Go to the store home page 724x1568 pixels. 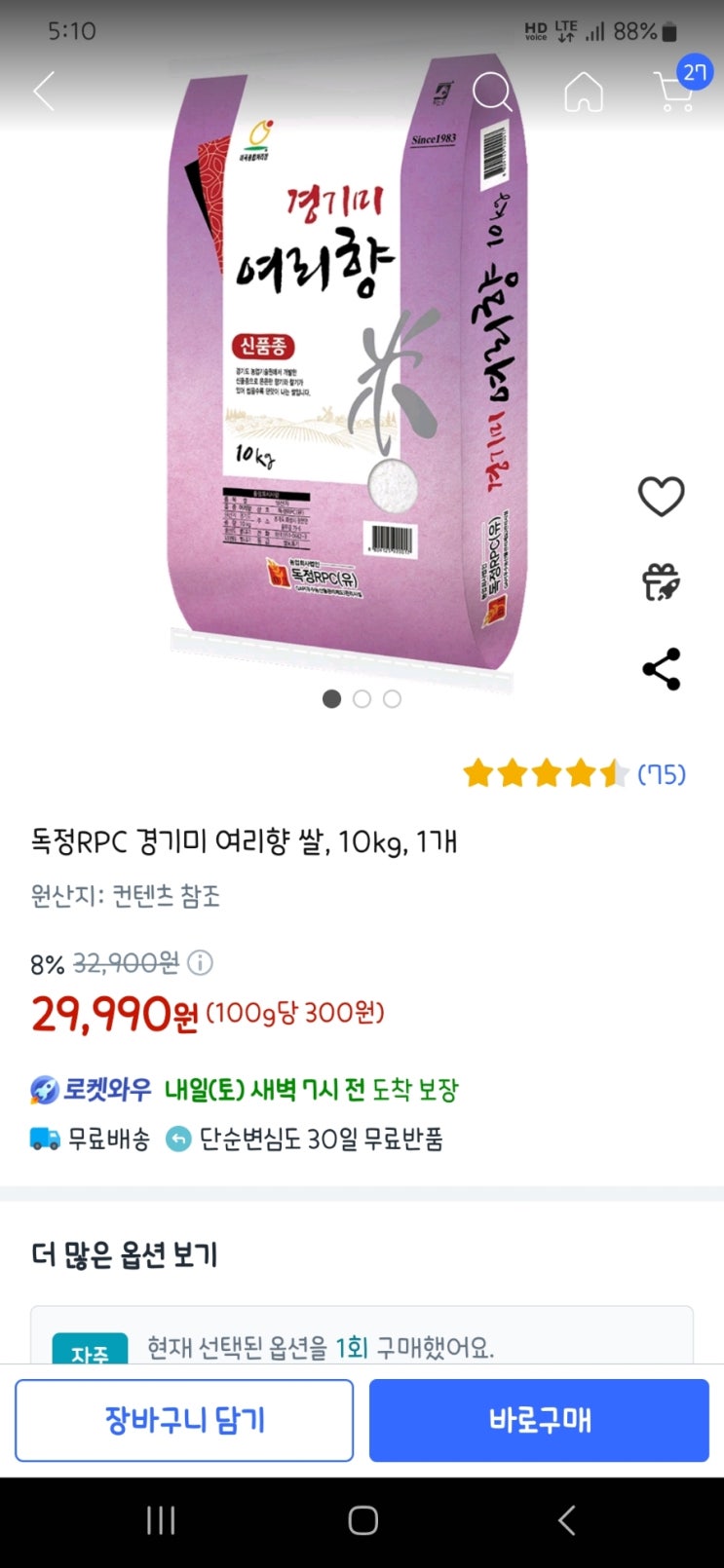pyautogui.click(x=584, y=93)
